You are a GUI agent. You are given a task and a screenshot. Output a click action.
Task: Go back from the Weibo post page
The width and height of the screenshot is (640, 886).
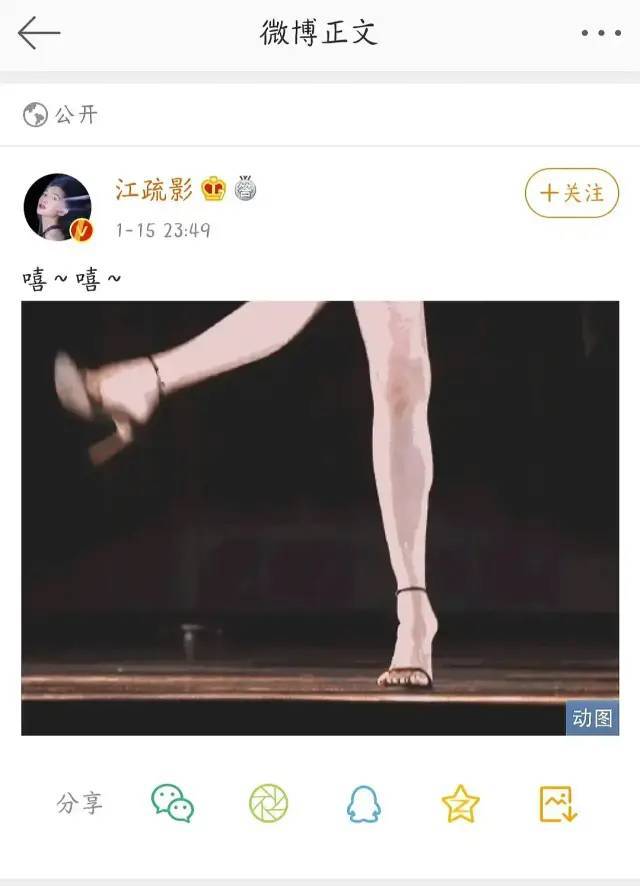39,33
